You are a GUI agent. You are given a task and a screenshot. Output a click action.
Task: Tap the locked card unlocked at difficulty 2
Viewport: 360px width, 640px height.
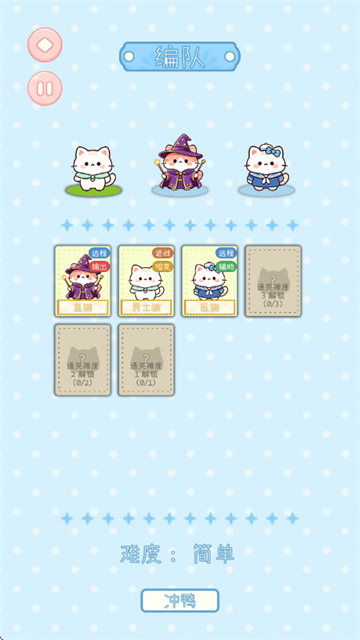click(83, 360)
